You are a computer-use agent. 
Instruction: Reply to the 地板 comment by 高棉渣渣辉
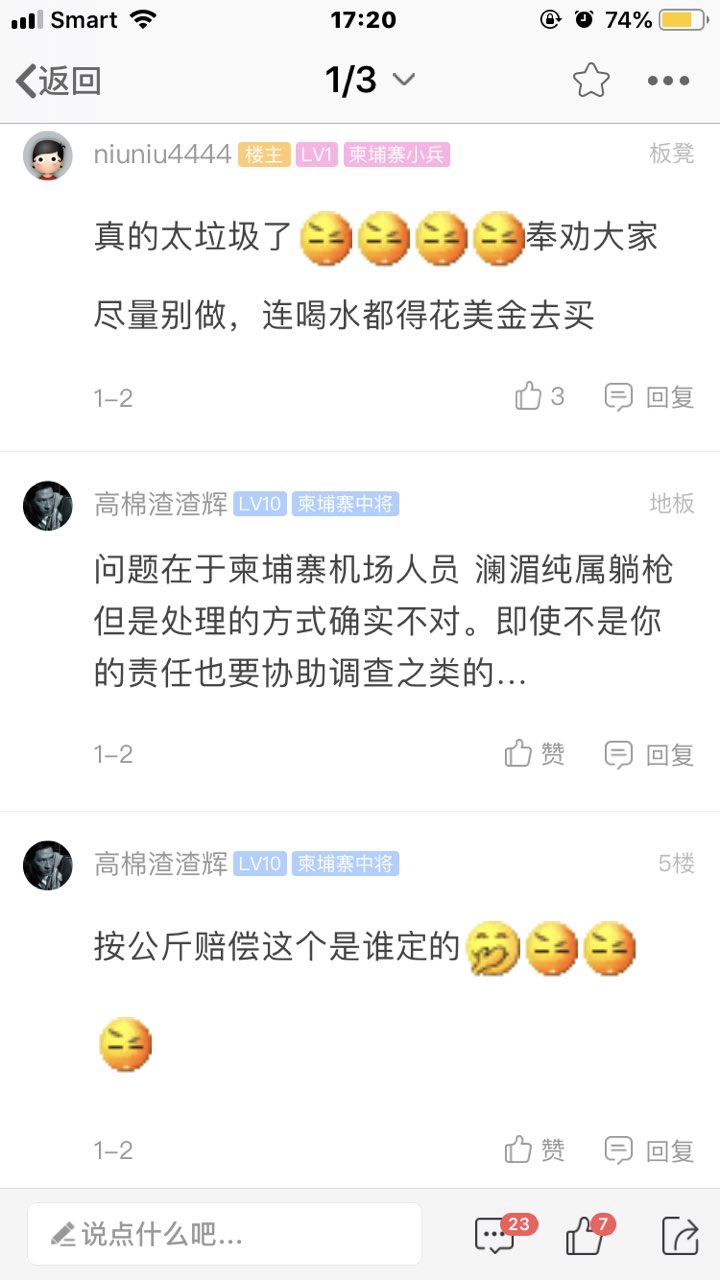click(649, 754)
